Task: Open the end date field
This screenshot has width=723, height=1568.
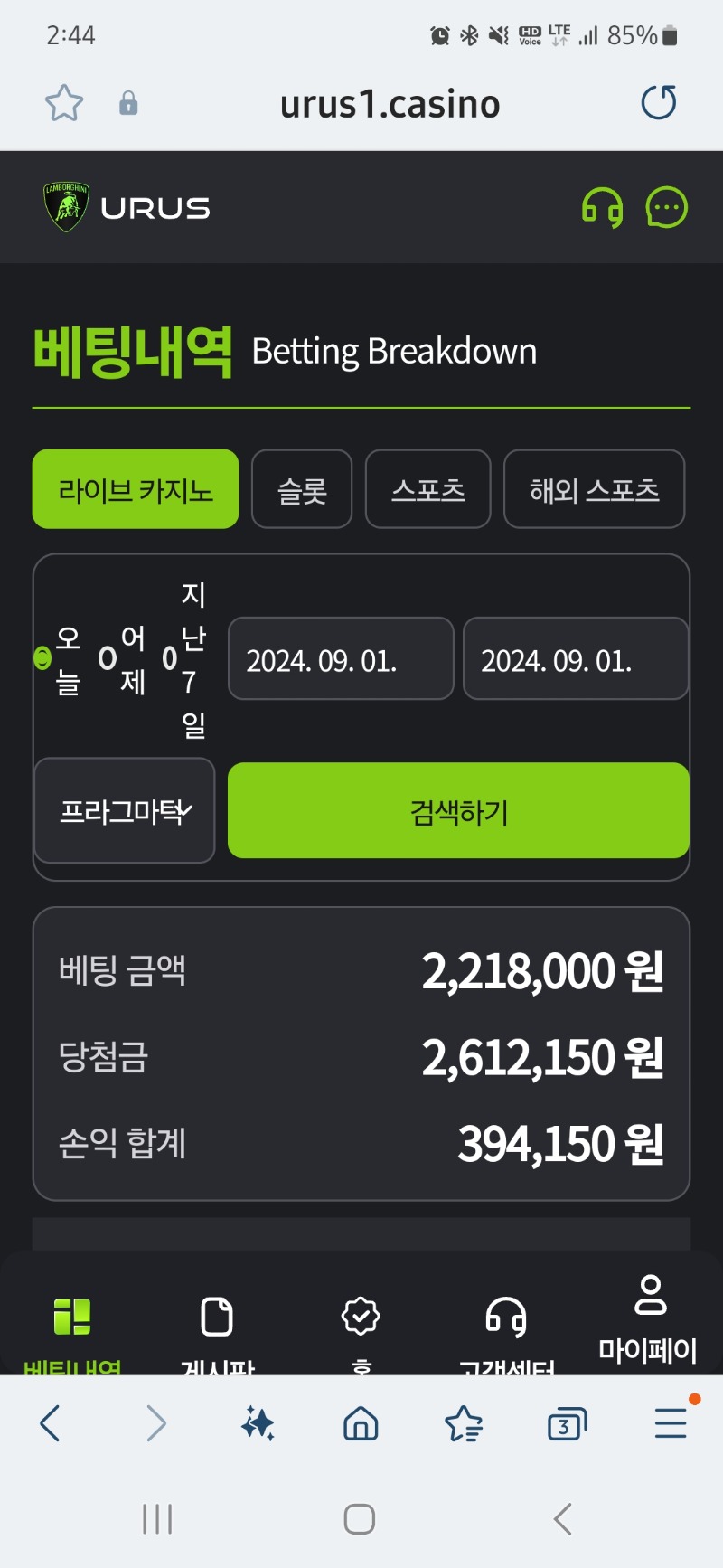Action: [576, 658]
